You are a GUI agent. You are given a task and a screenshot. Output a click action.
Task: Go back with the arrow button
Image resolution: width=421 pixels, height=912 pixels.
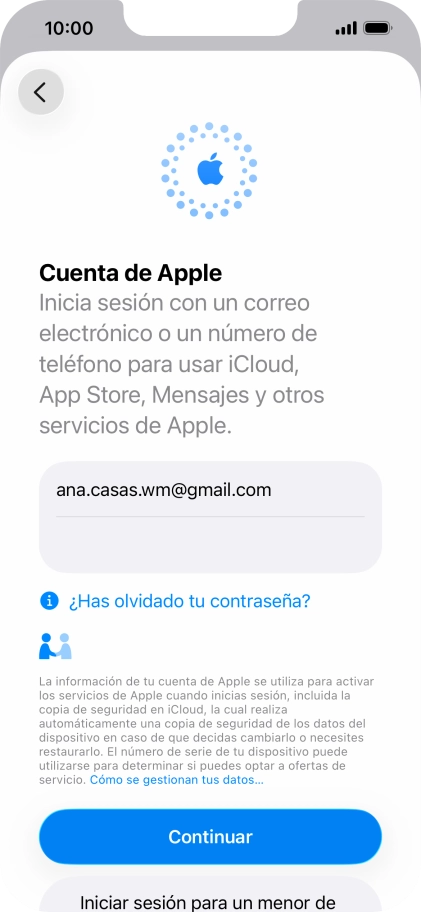[x=41, y=92]
